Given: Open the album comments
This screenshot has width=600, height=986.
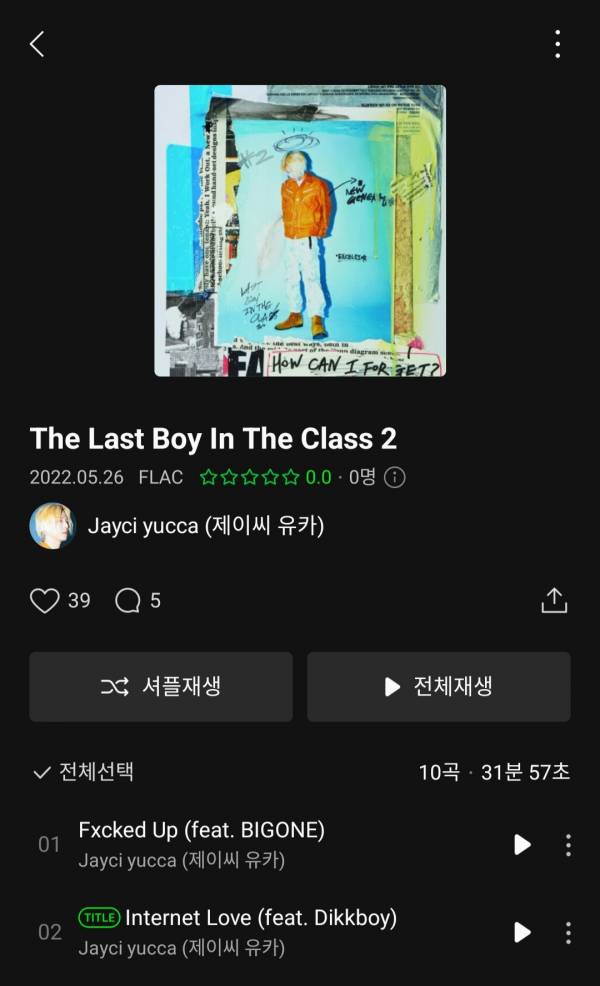Looking at the screenshot, I should 128,600.
